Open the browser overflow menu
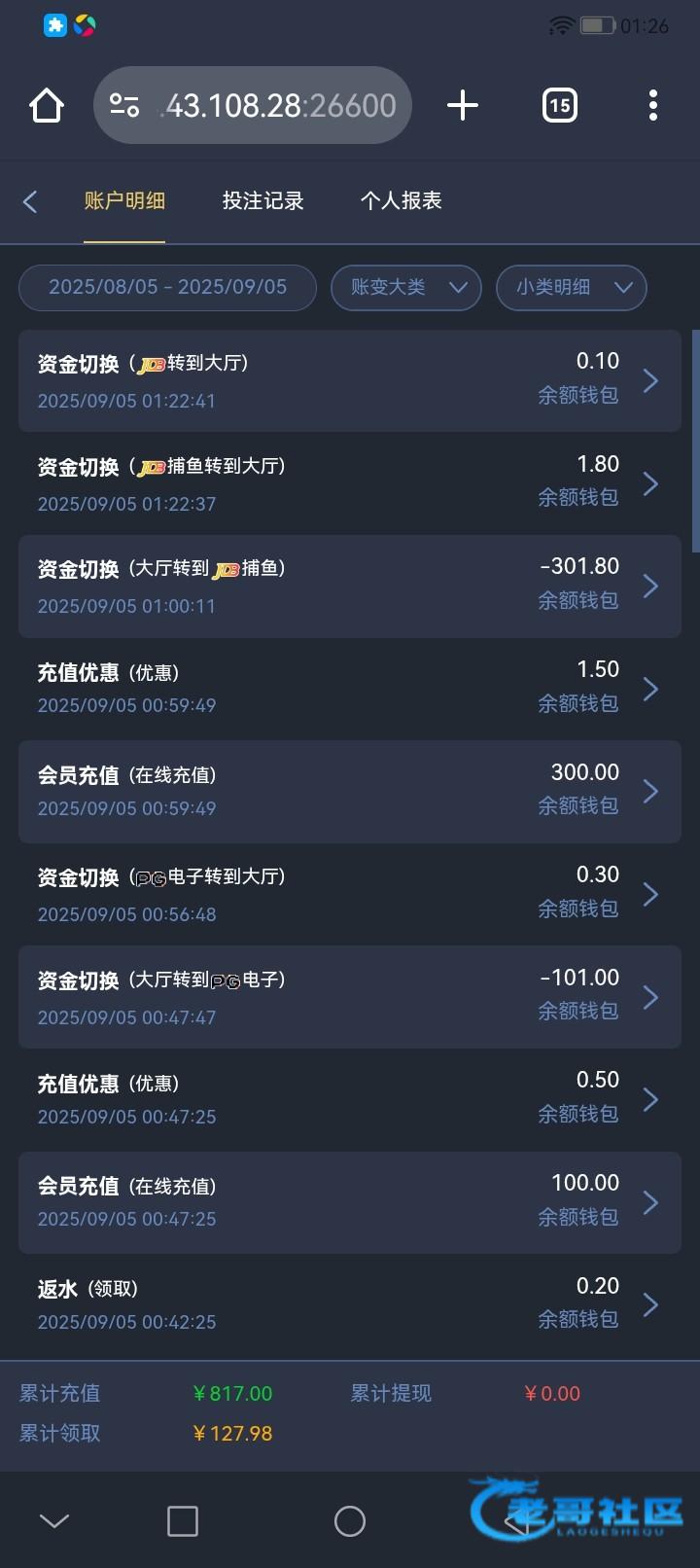The height and width of the screenshot is (1568, 700). tap(653, 105)
